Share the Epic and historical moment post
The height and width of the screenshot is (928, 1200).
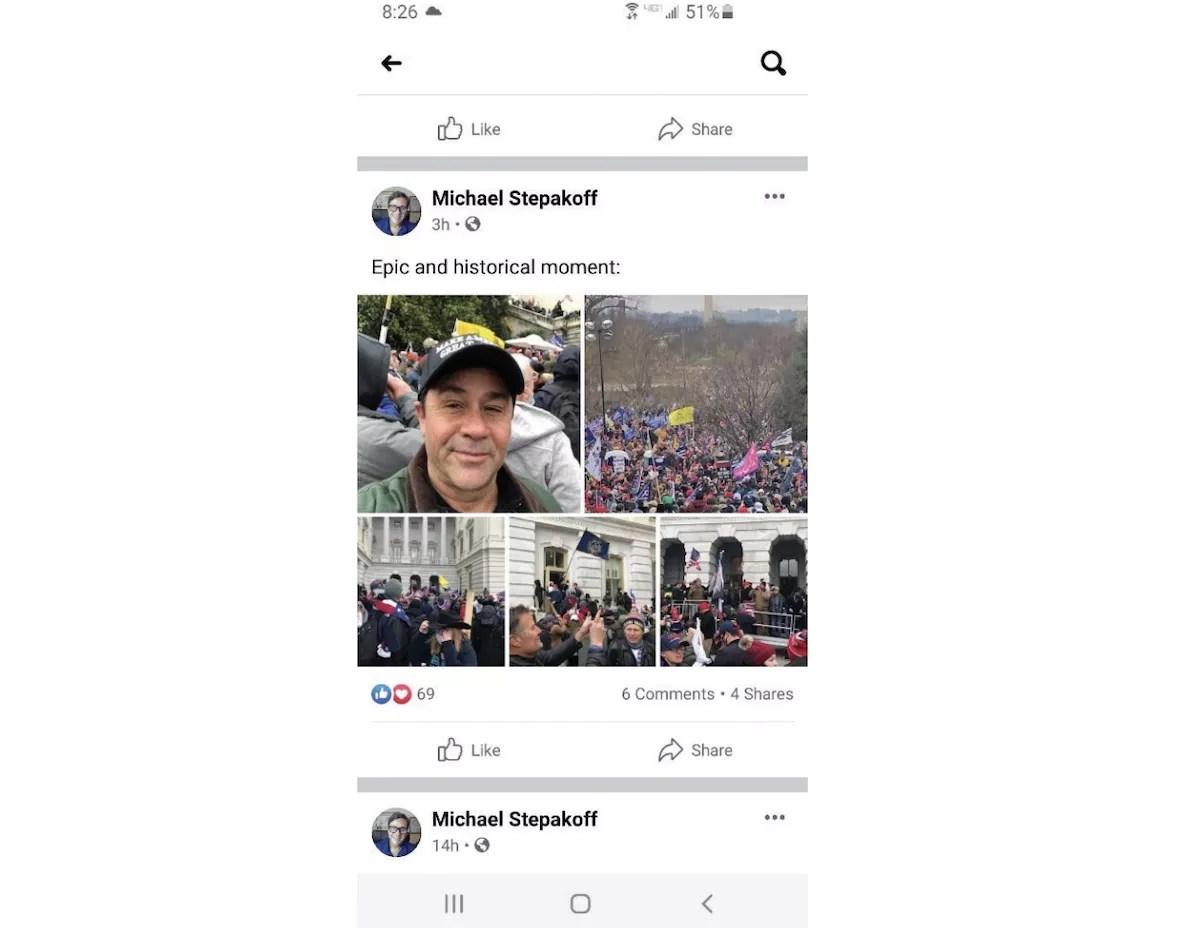click(695, 750)
